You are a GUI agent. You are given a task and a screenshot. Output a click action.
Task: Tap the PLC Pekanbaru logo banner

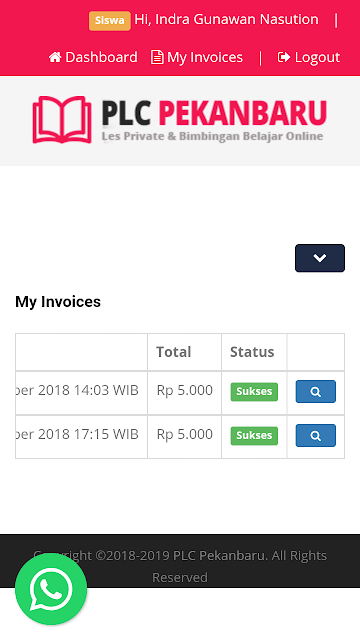click(x=180, y=120)
